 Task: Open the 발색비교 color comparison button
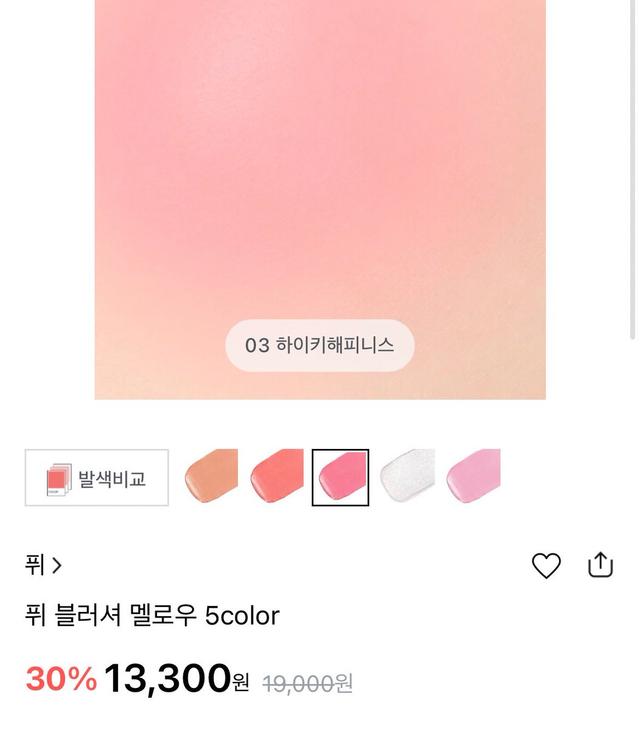97,478
